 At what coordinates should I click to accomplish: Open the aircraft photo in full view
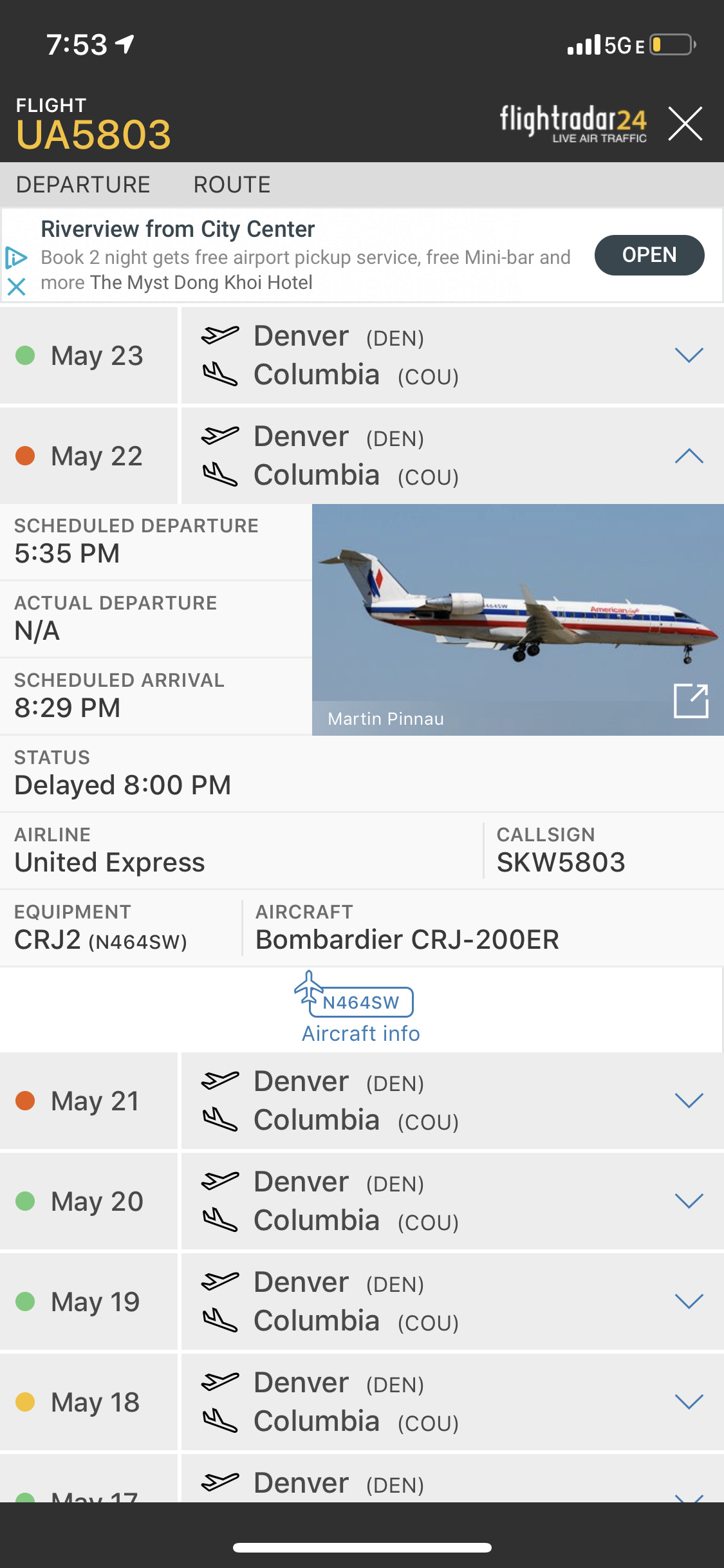pos(691,700)
